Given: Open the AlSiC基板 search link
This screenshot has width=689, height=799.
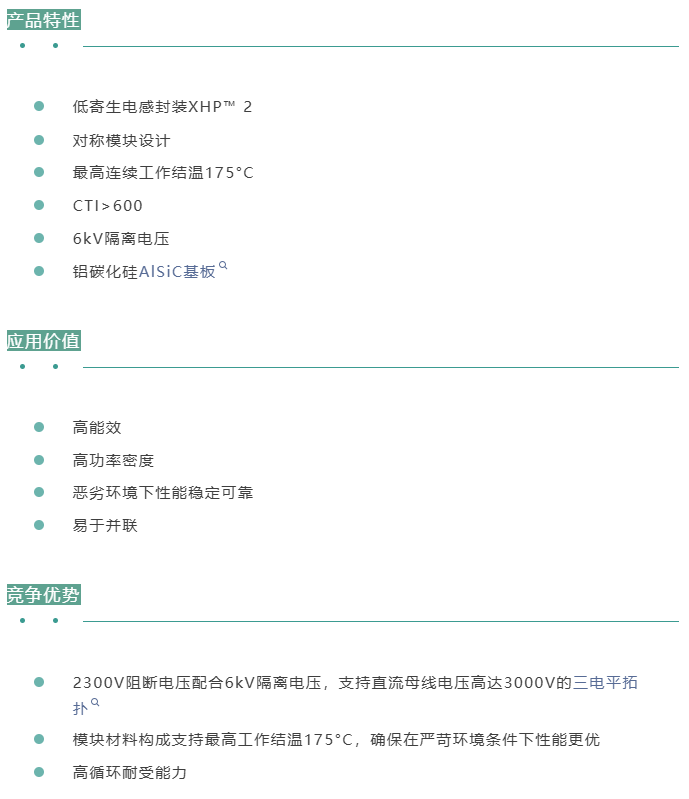Looking at the screenshot, I should (177, 272).
